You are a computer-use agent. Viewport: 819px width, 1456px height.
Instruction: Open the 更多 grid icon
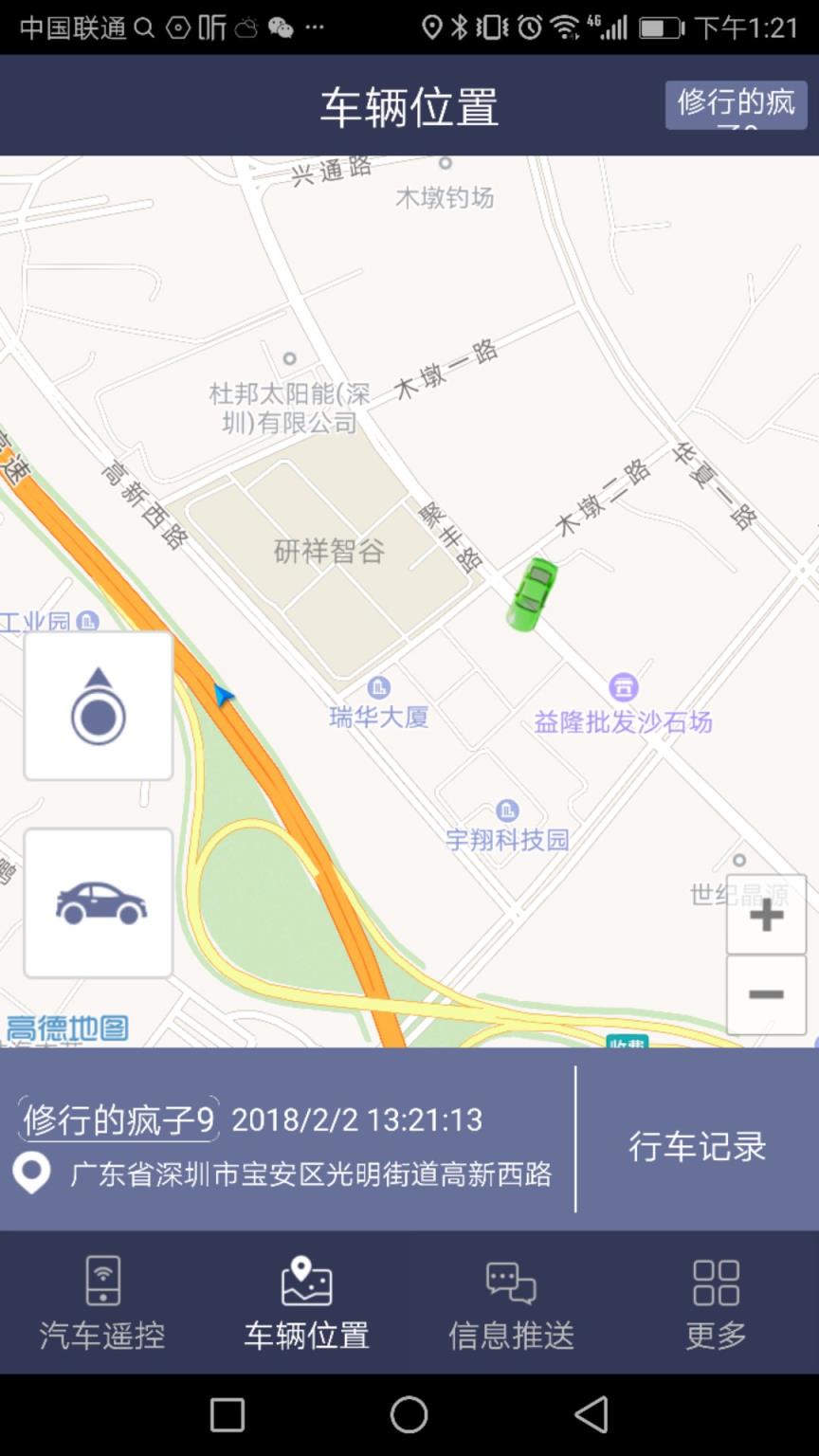pyautogui.click(x=717, y=1284)
